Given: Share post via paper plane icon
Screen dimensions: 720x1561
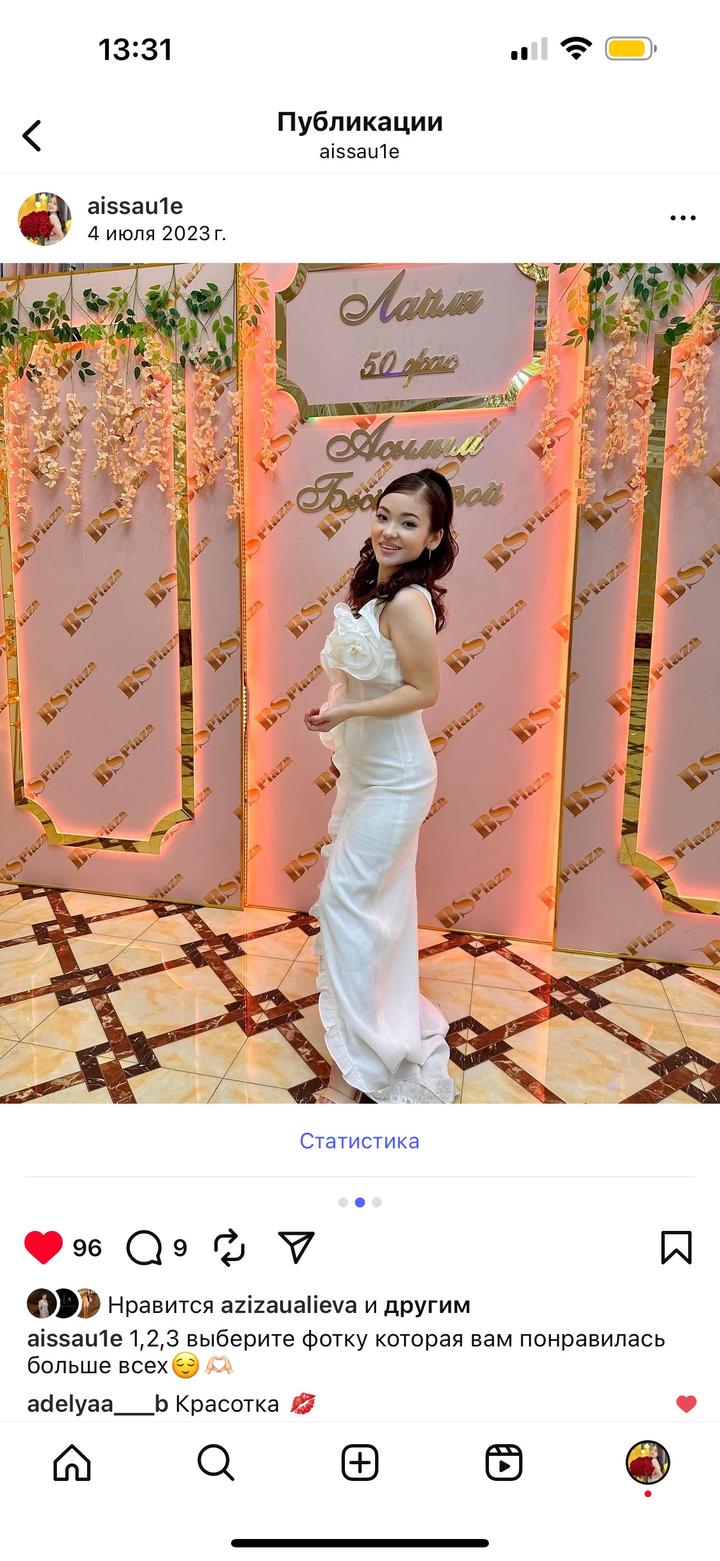Looking at the screenshot, I should click(296, 1247).
